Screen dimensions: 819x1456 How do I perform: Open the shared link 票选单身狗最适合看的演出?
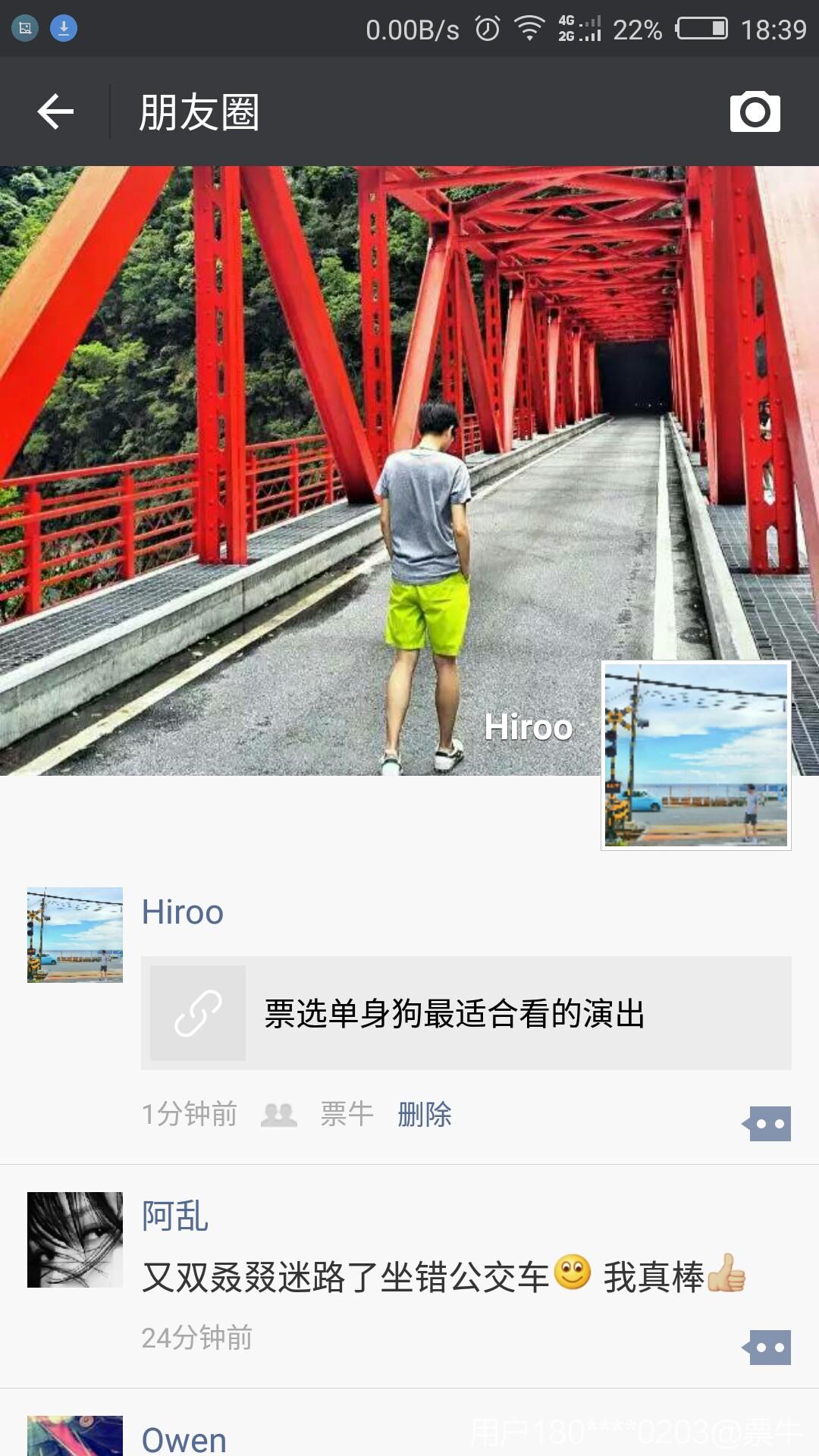point(466,1013)
